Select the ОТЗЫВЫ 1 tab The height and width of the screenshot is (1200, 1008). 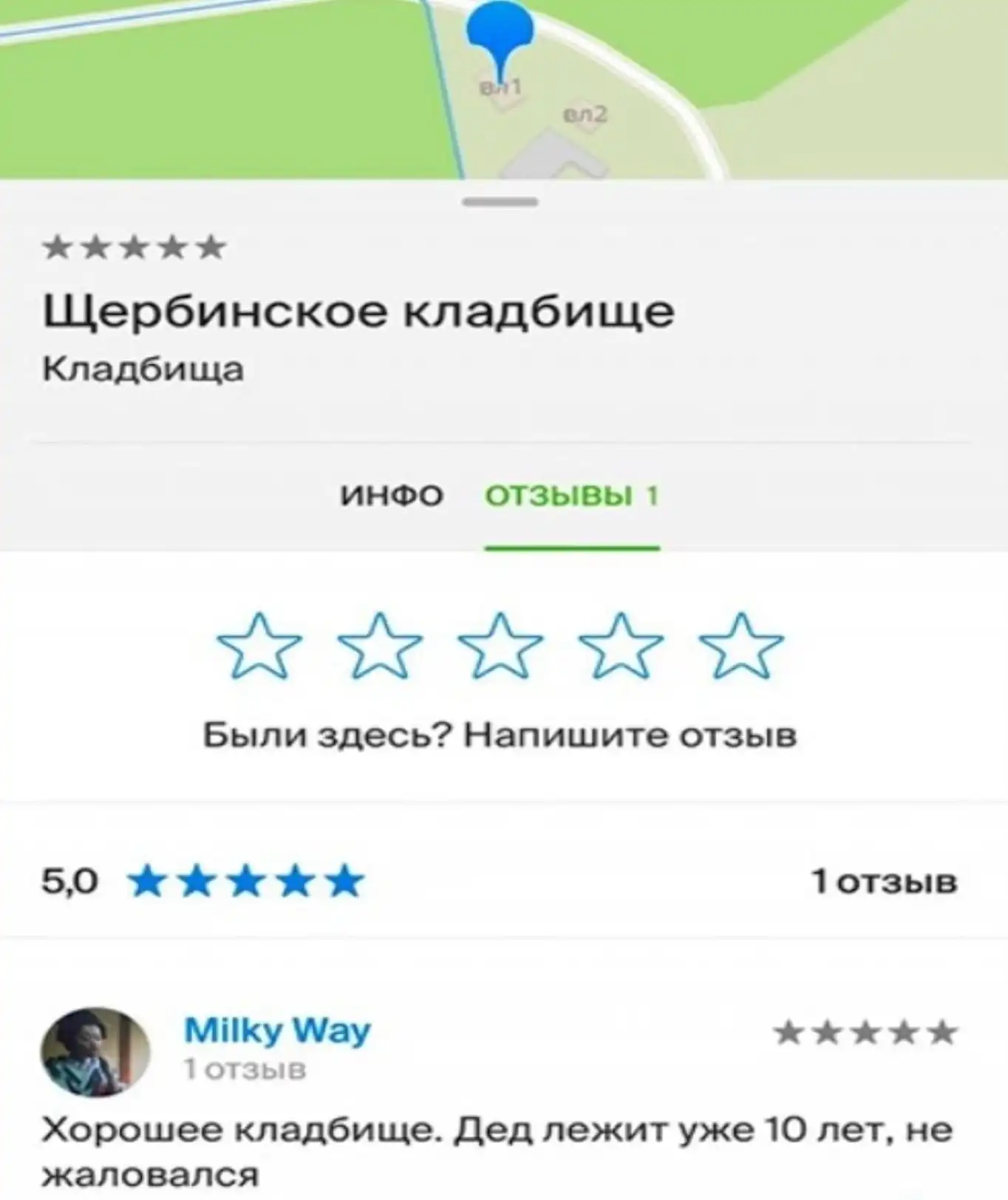(571, 495)
